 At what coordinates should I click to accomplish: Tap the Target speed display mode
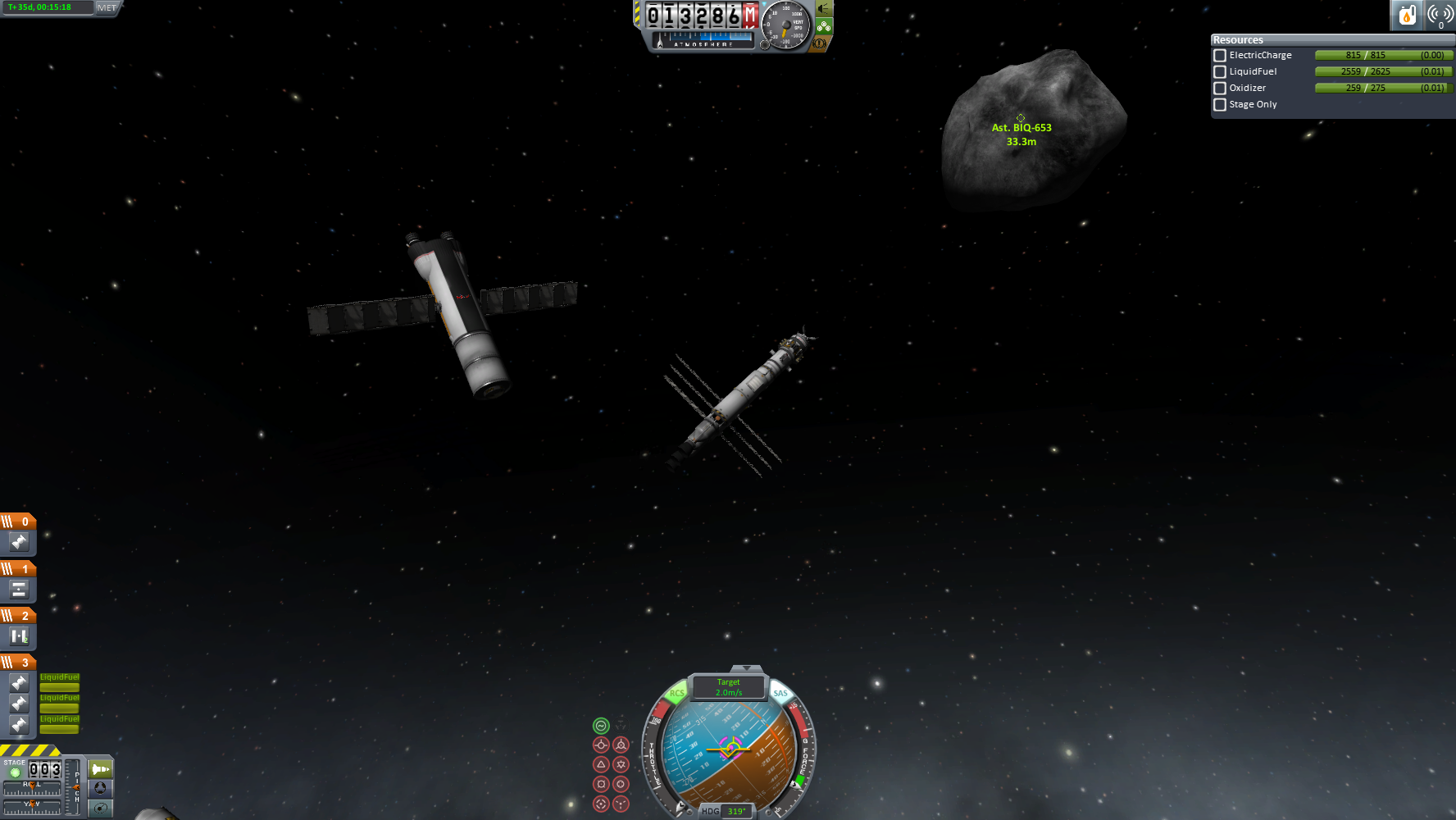tap(728, 687)
